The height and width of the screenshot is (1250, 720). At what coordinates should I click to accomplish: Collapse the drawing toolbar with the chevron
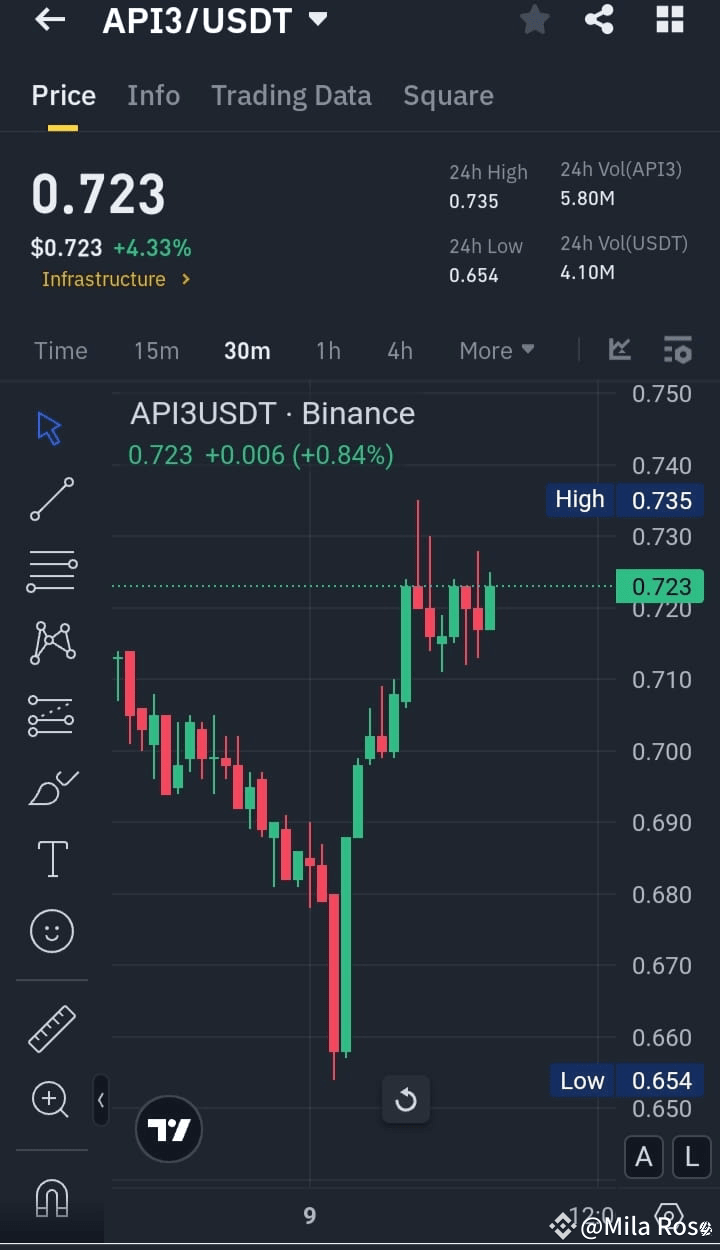(x=101, y=1100)
